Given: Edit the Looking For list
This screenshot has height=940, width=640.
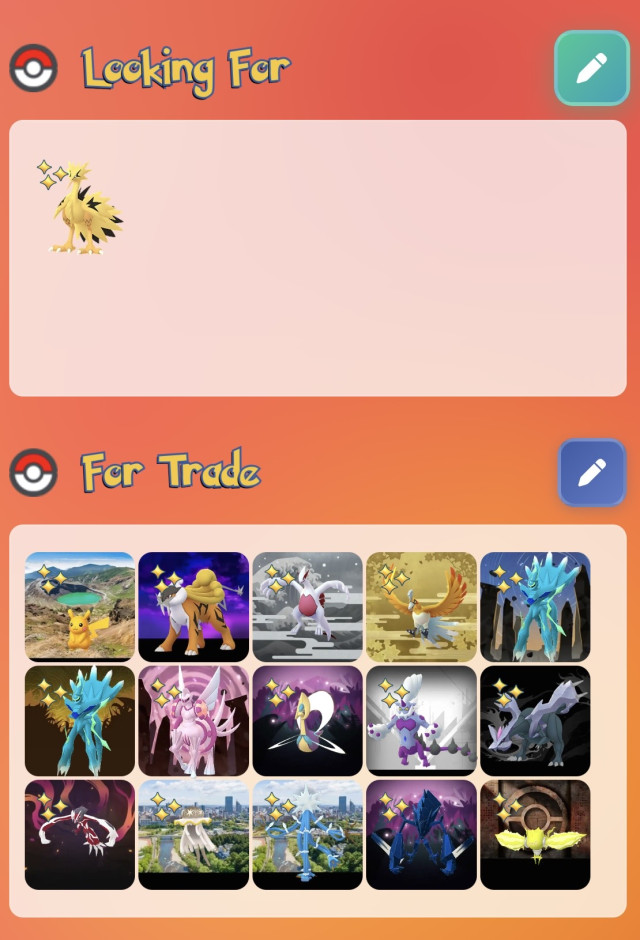Looking at the screenshot, I should [591, 68].
